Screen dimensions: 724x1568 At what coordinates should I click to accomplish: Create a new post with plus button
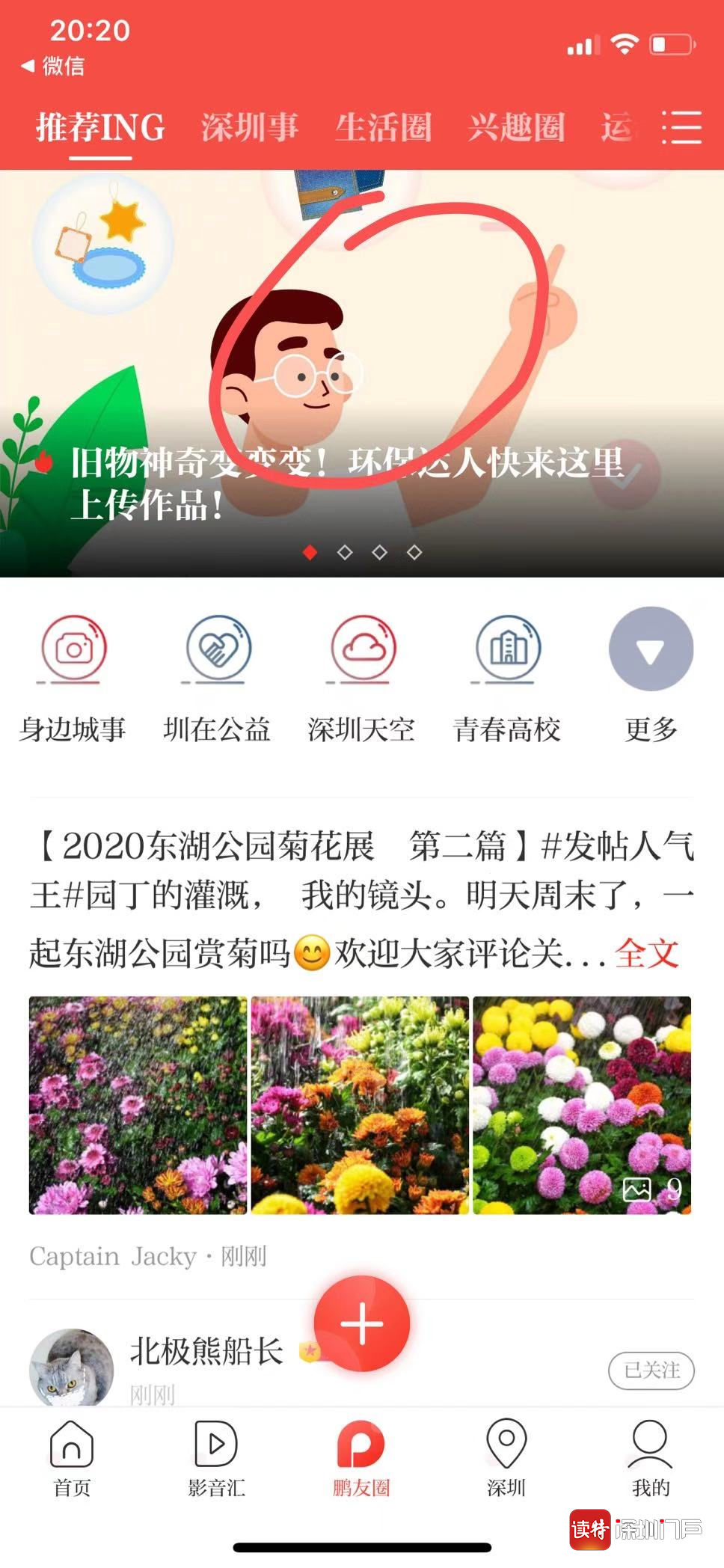coord(362,1323)
